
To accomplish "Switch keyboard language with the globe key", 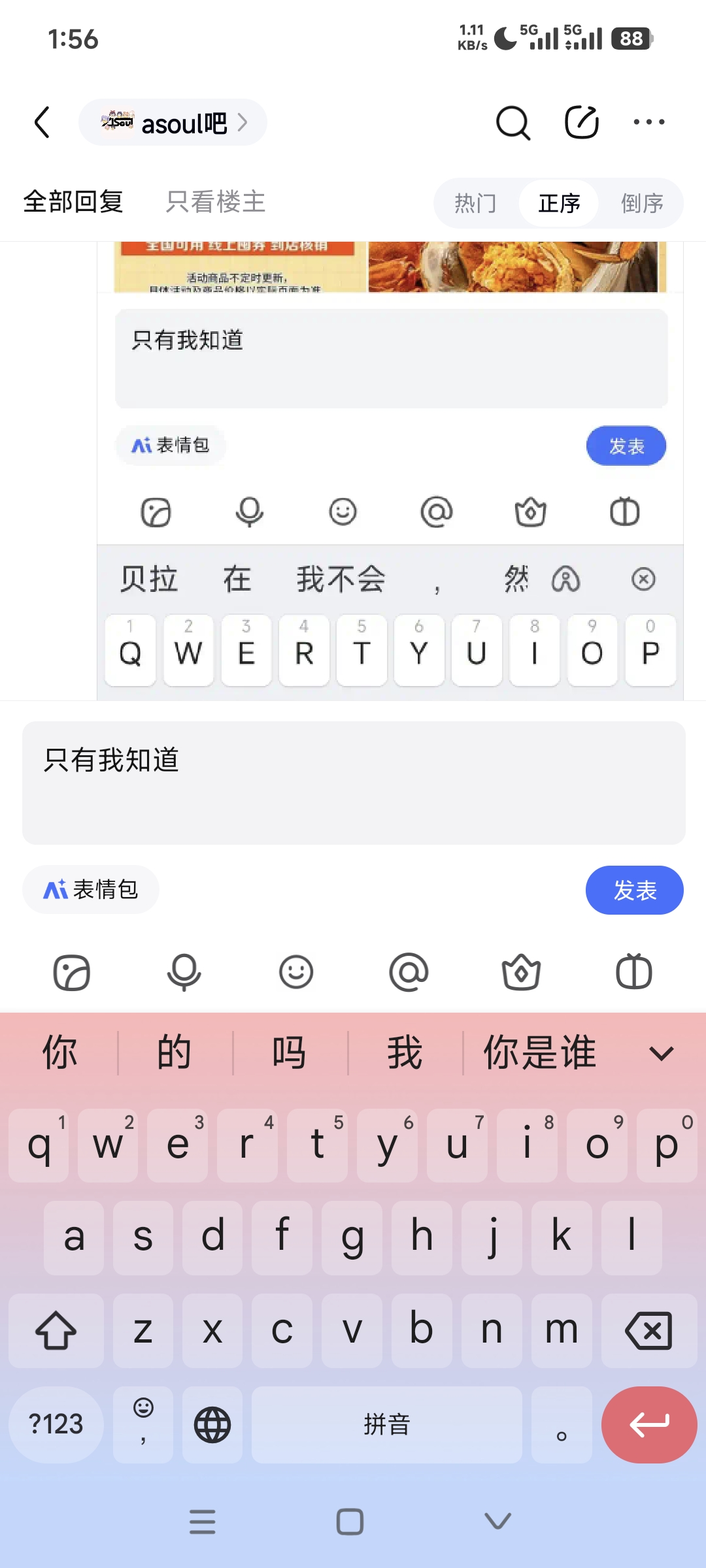I will pyautogui.click(x=212, y=1424).
